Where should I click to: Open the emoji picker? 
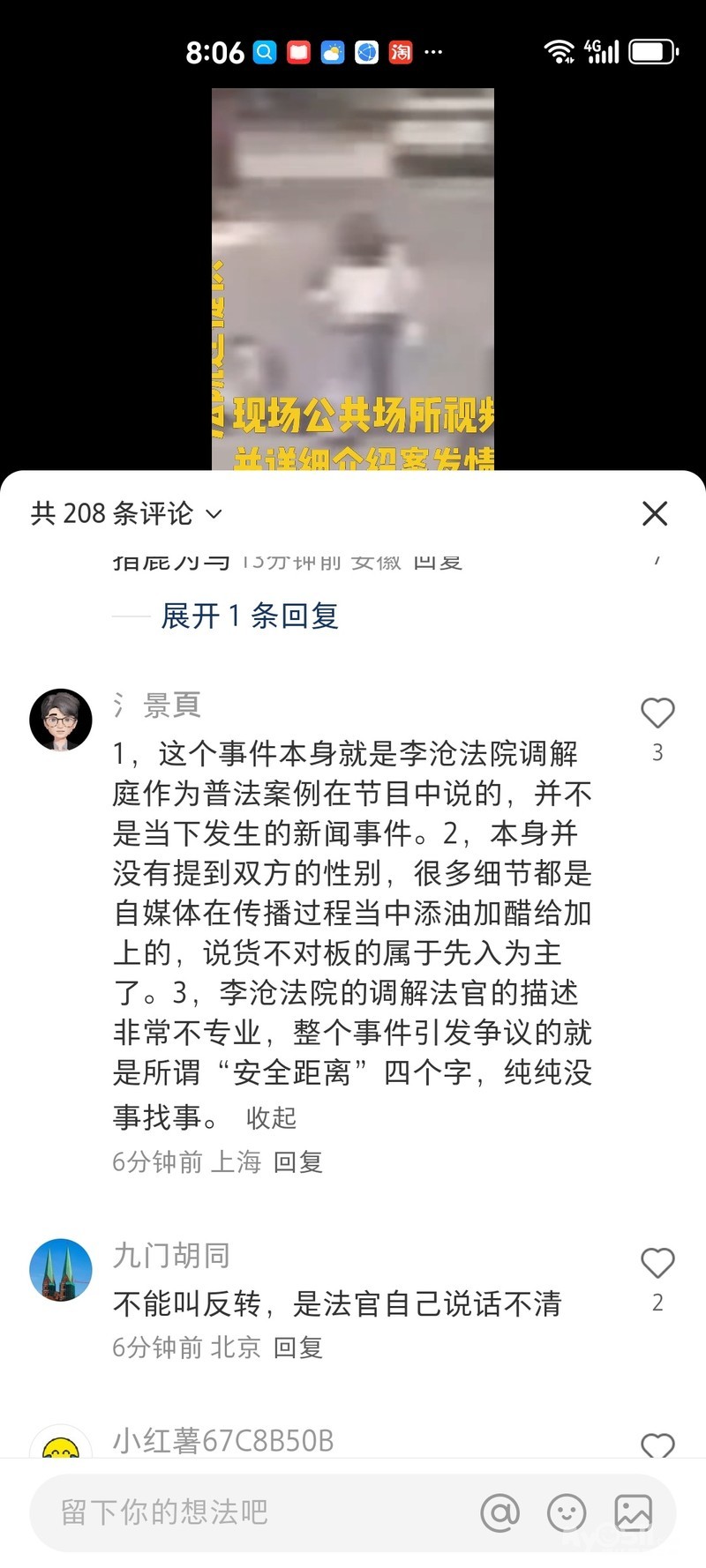[567, 1513]
